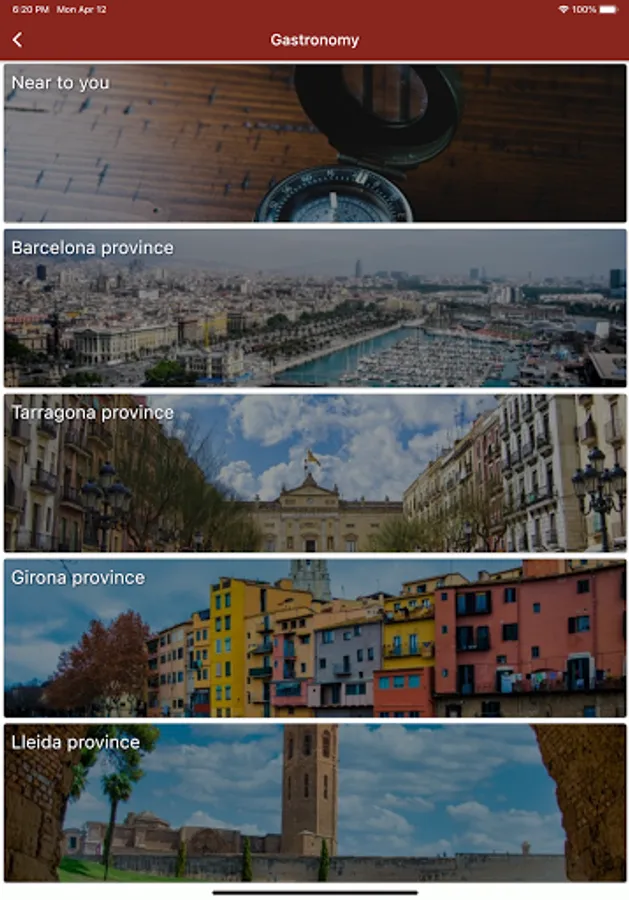This screenshot has height=900, width=629.
Task: Open Tarragona province gastronomy
Action: coord(315,473)
